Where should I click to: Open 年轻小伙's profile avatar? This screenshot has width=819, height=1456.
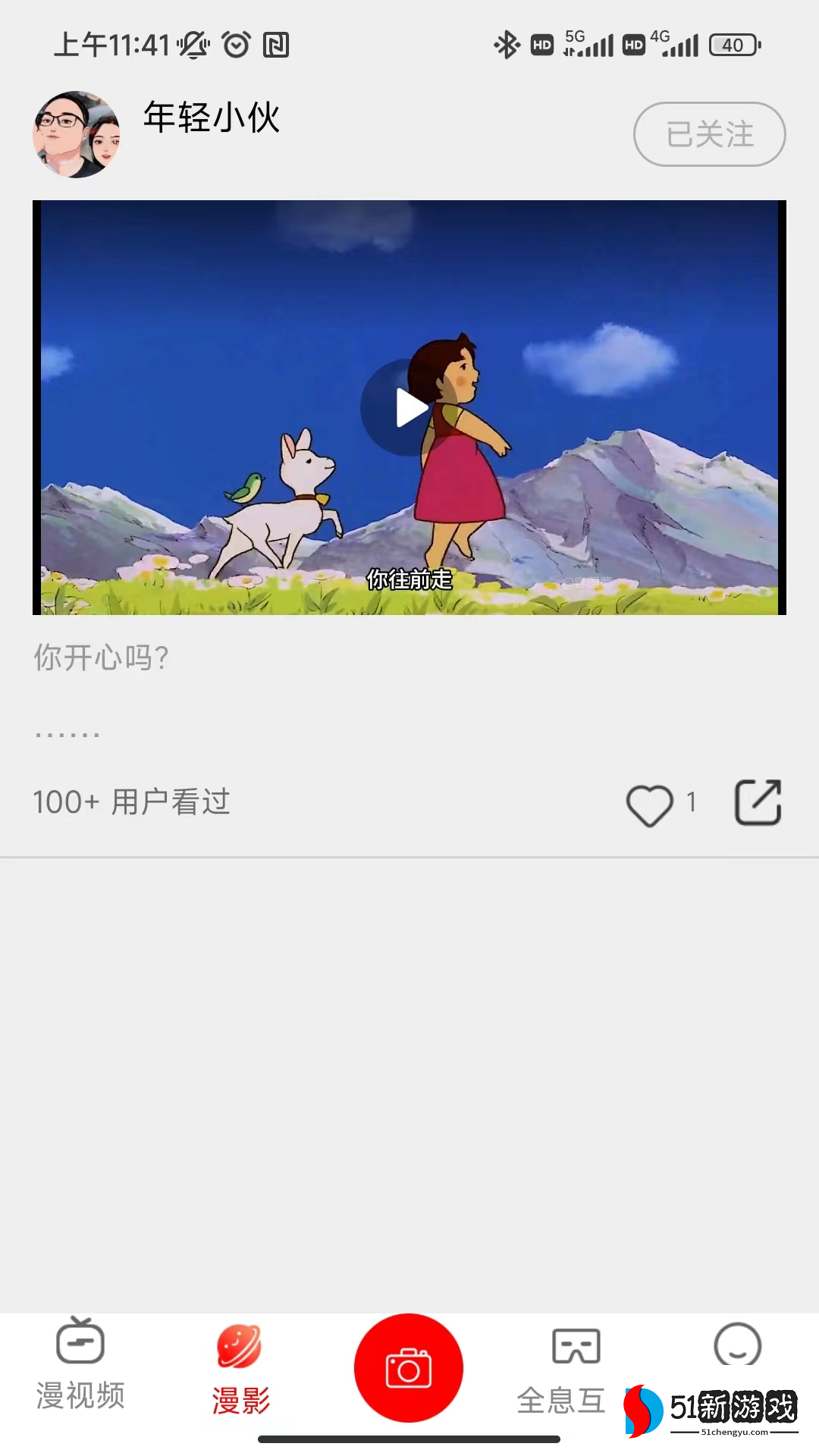click(x=77, y=135)
